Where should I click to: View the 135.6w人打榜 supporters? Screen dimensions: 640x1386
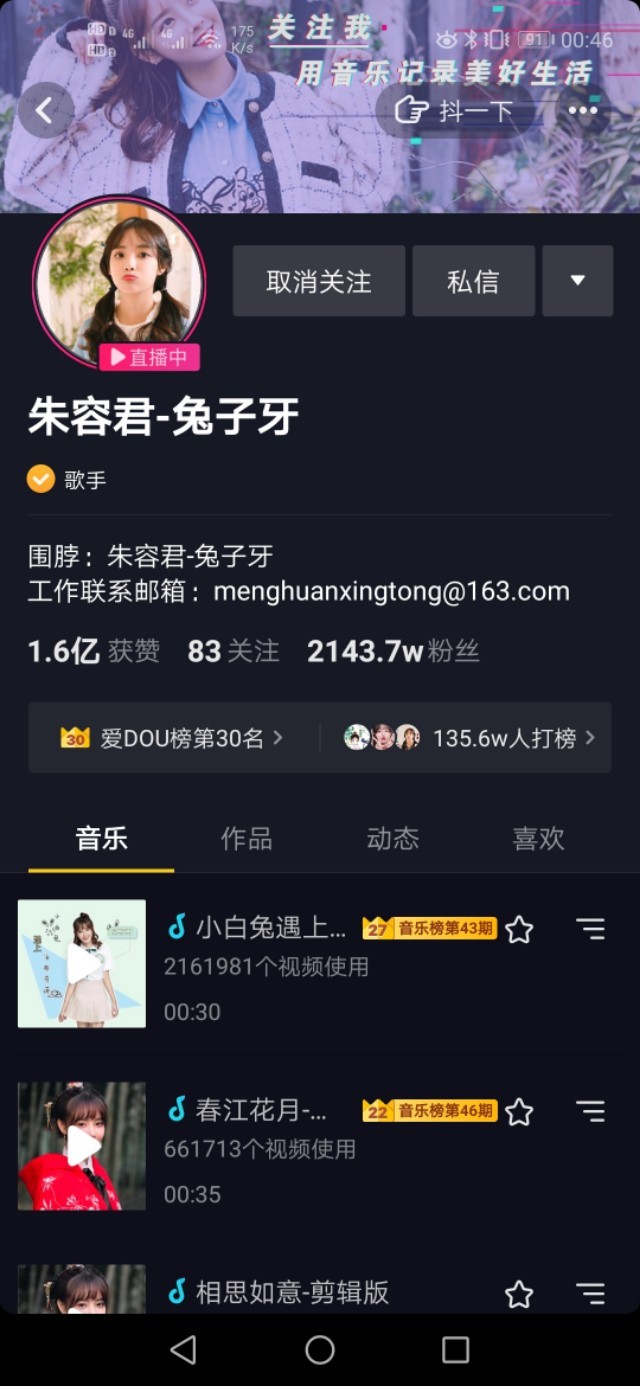tap(470, 738)
